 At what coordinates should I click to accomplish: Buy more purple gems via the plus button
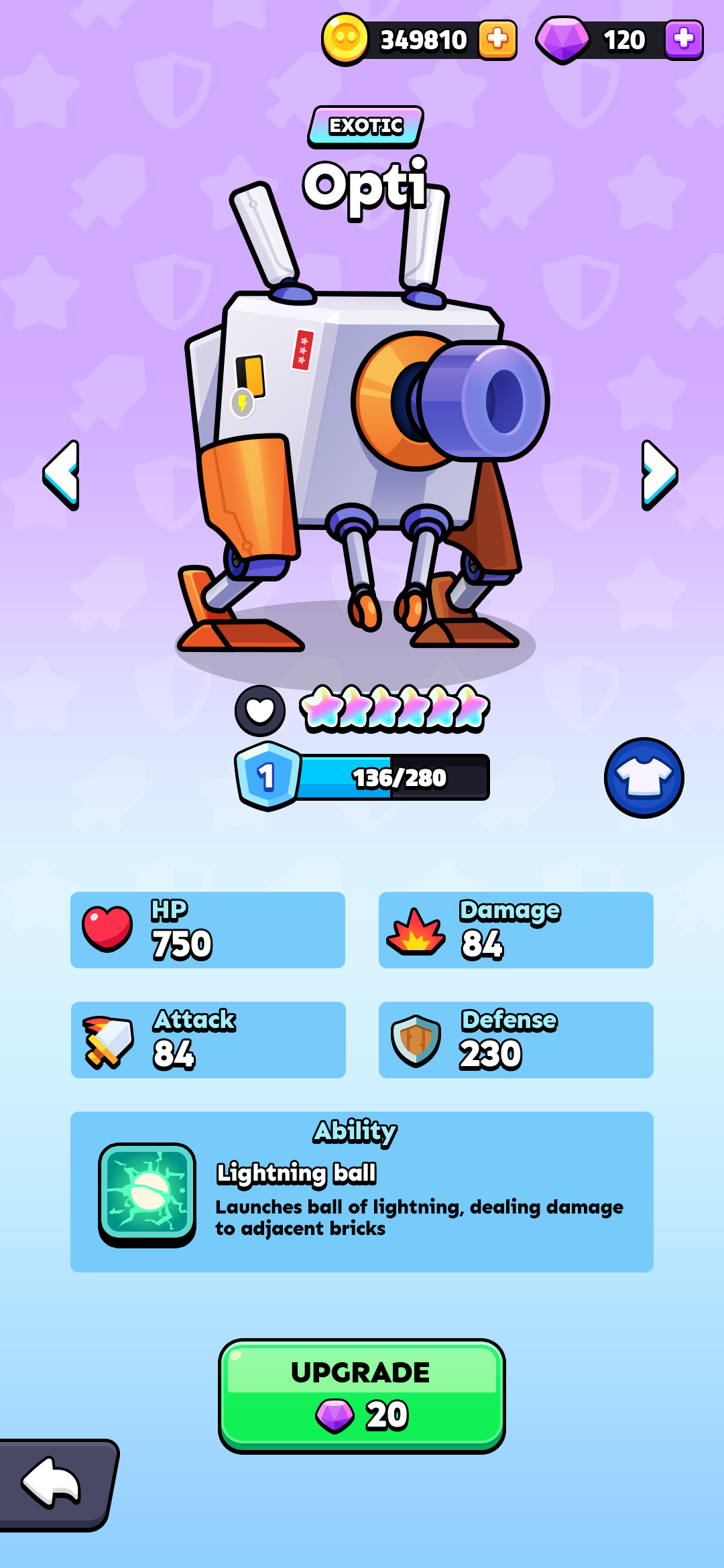pyautogui.click(x=684, y=40)
